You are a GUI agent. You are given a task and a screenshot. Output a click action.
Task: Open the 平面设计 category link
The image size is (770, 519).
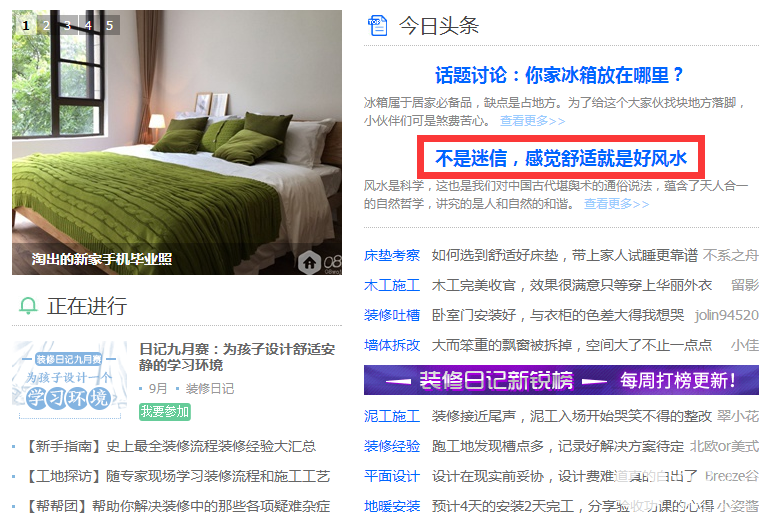coord(392,476)
